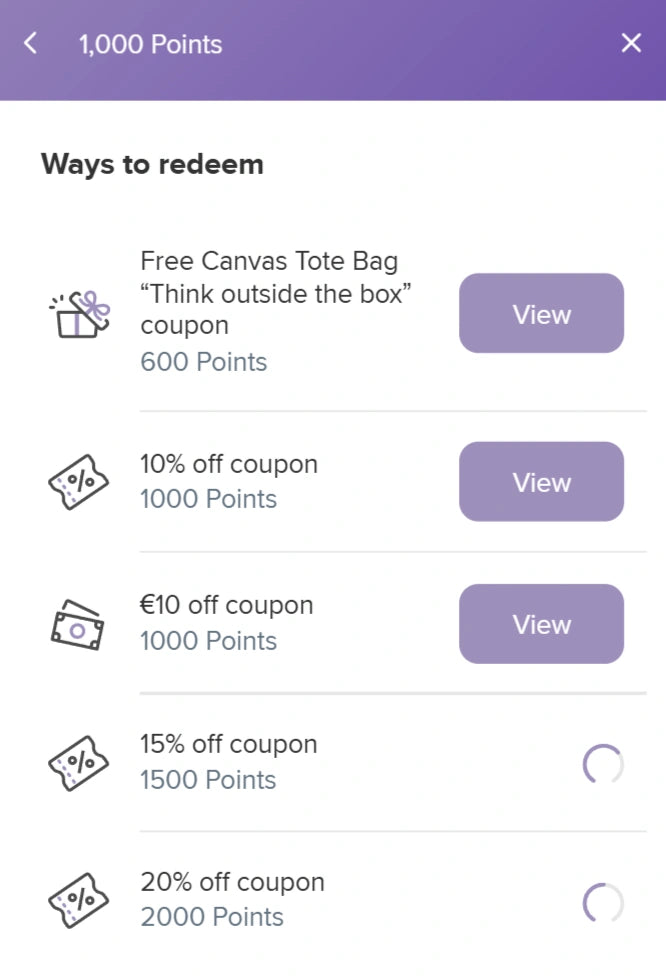This screenshot has height=980, width=666.
Task: View the Free Canvas Tote Bag coupon
Action: coord(541,314)
